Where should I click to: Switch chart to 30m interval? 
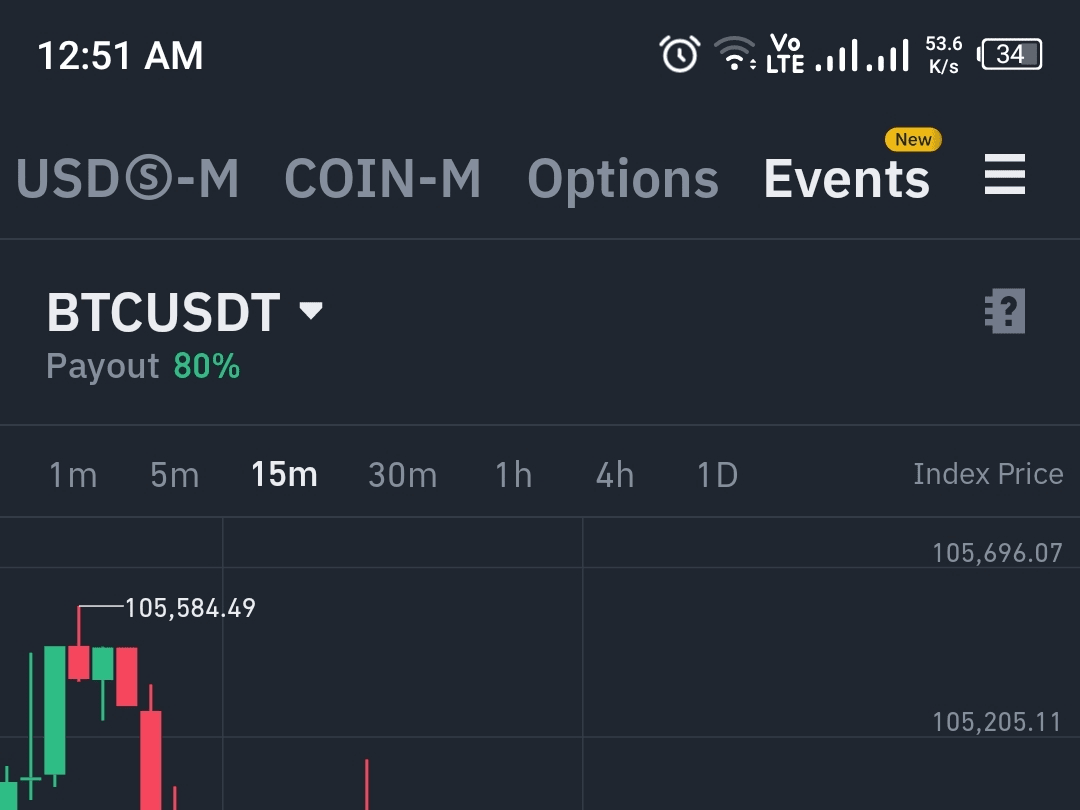point(402,475)
